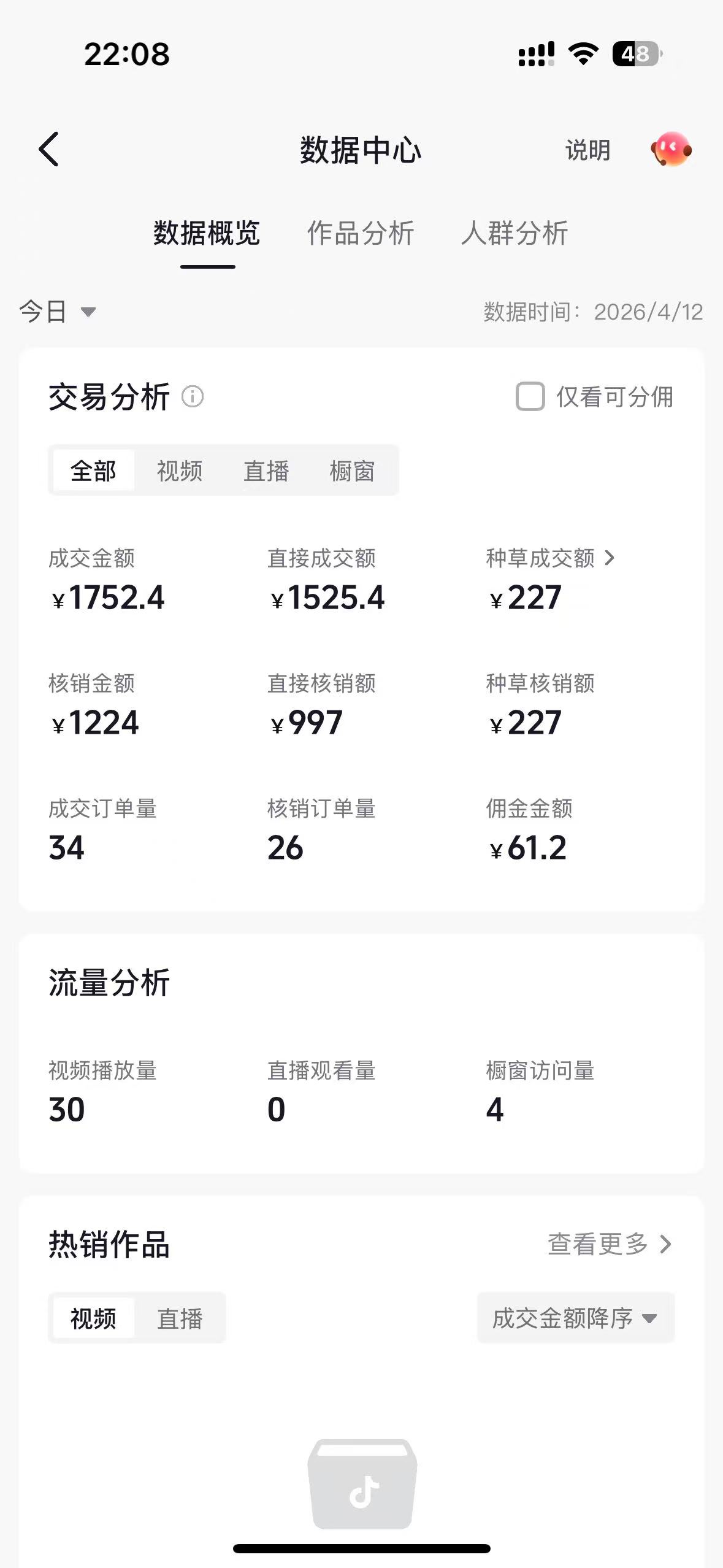This screenshot has height=1568, width=723.
Task: Open 种草成交额 details
Action: click(x=550, y=558)
